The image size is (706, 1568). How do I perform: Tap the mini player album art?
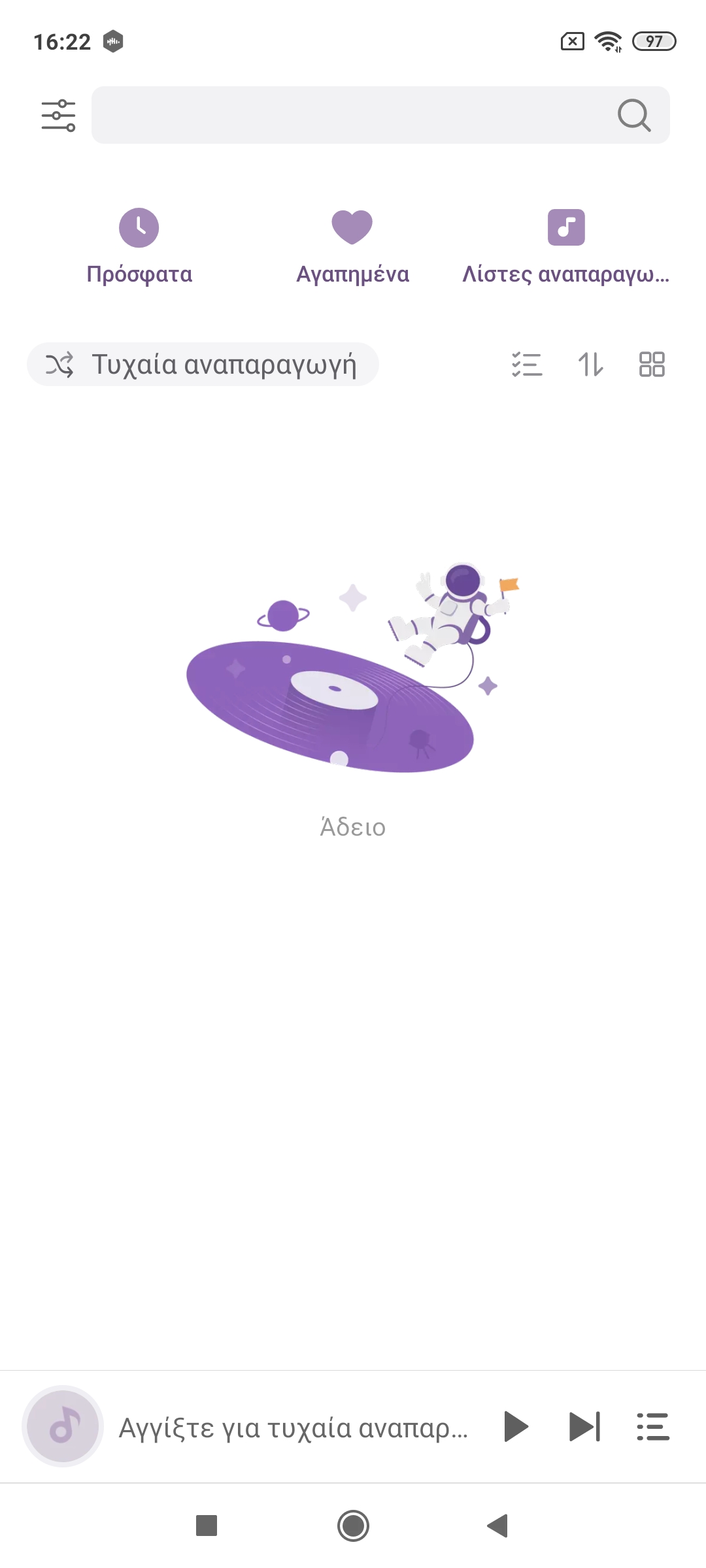(x=63, y=1426)
